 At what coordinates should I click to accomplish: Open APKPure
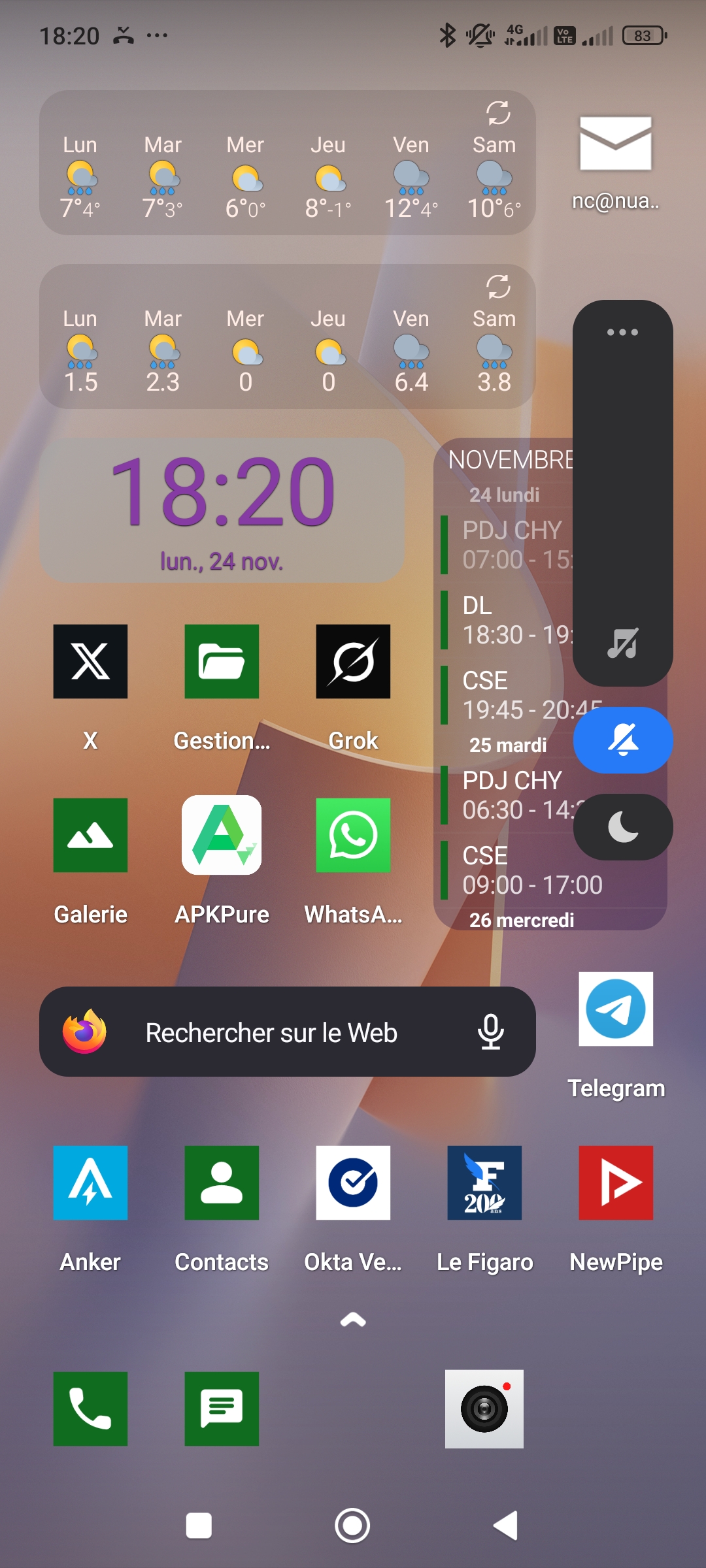point(222,835)
